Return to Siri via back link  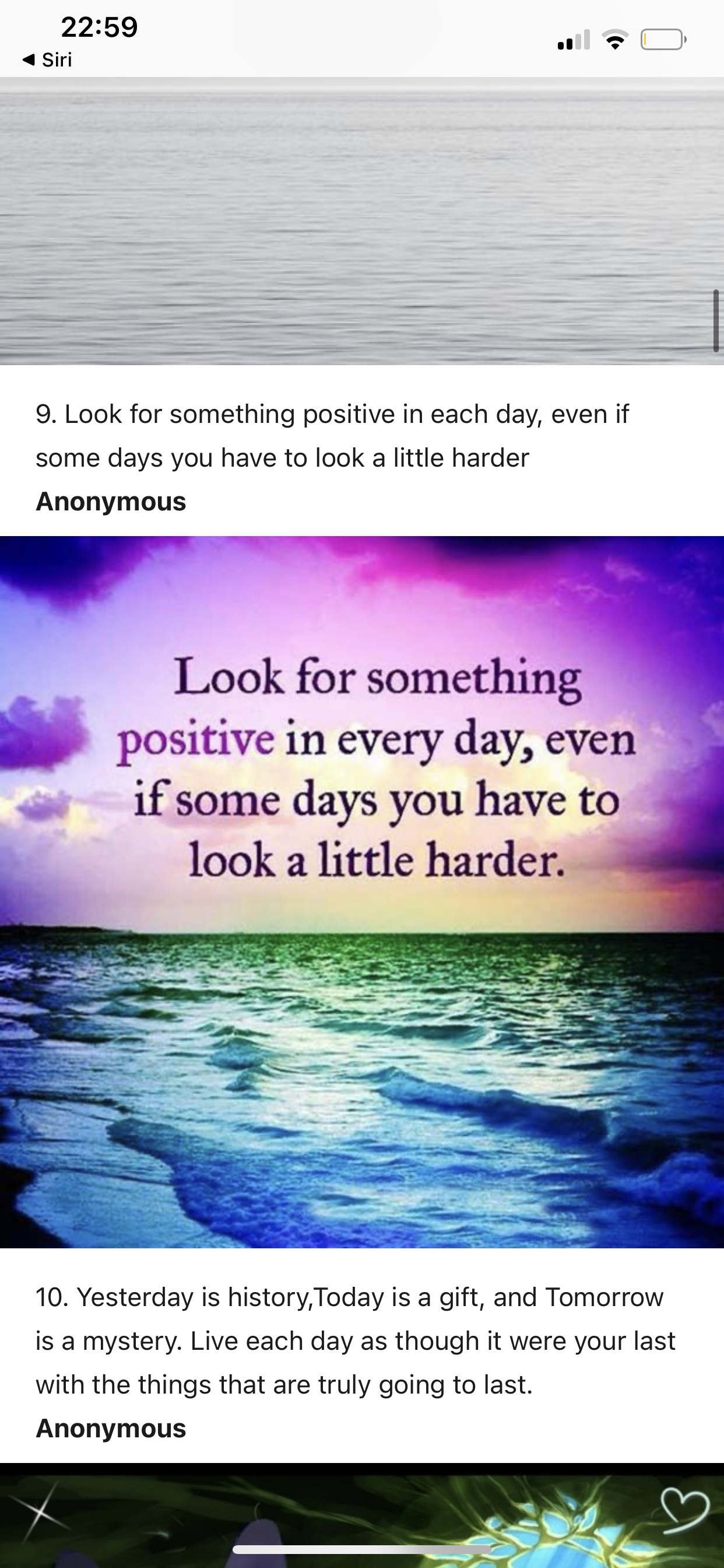click(47, 60)
